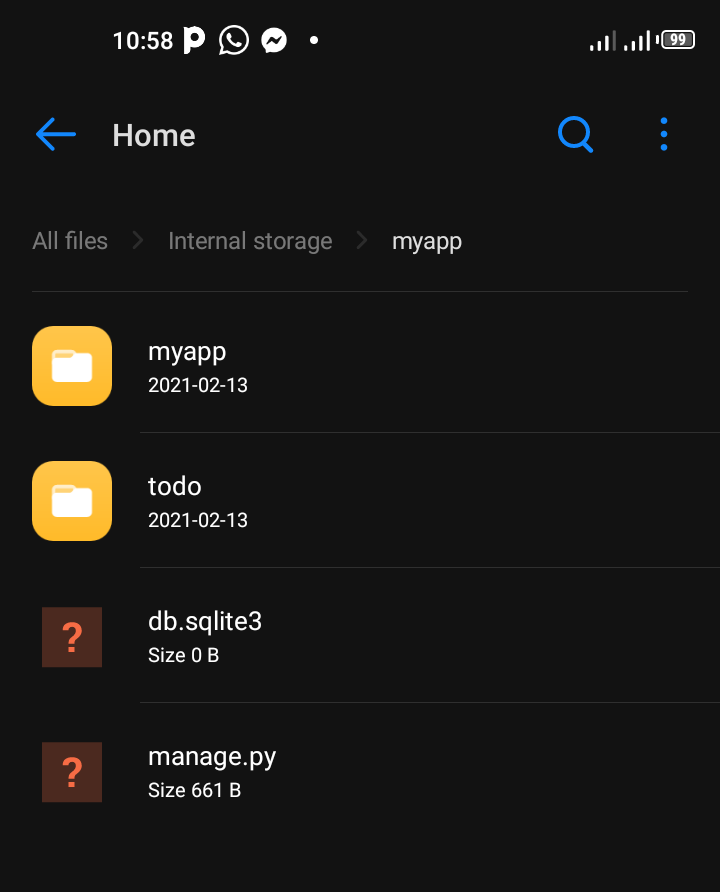Open the myapp folder

(300, 366)
